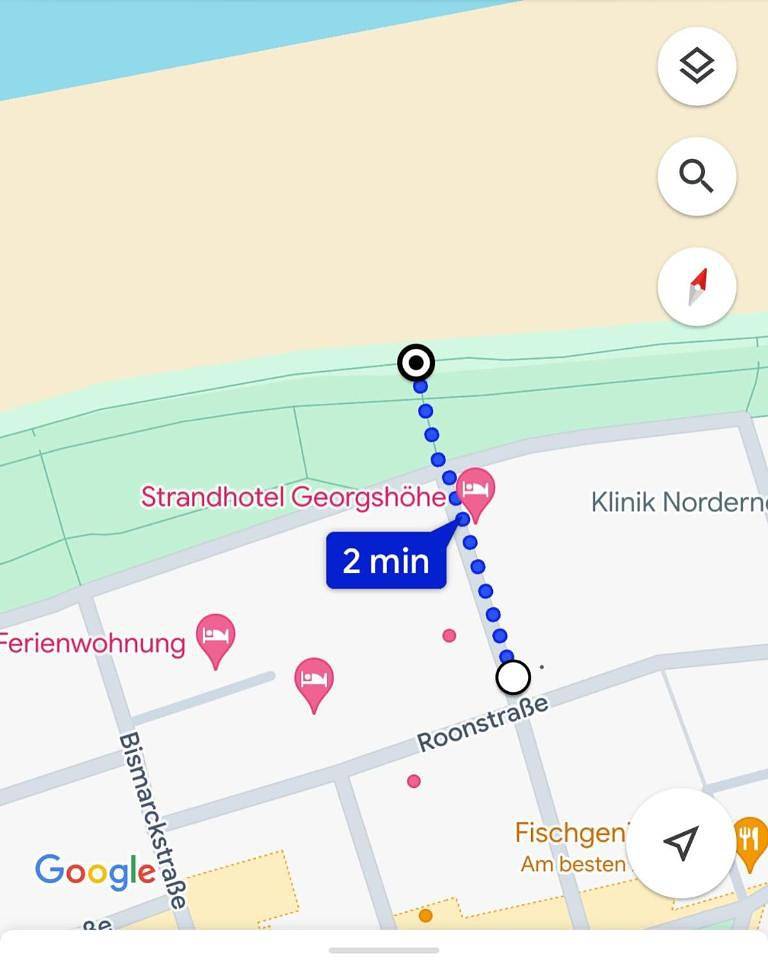Expand the bottom sheet handle
Image resolution: width=768 pixels, height=960 pixels.
coord(384,949)
